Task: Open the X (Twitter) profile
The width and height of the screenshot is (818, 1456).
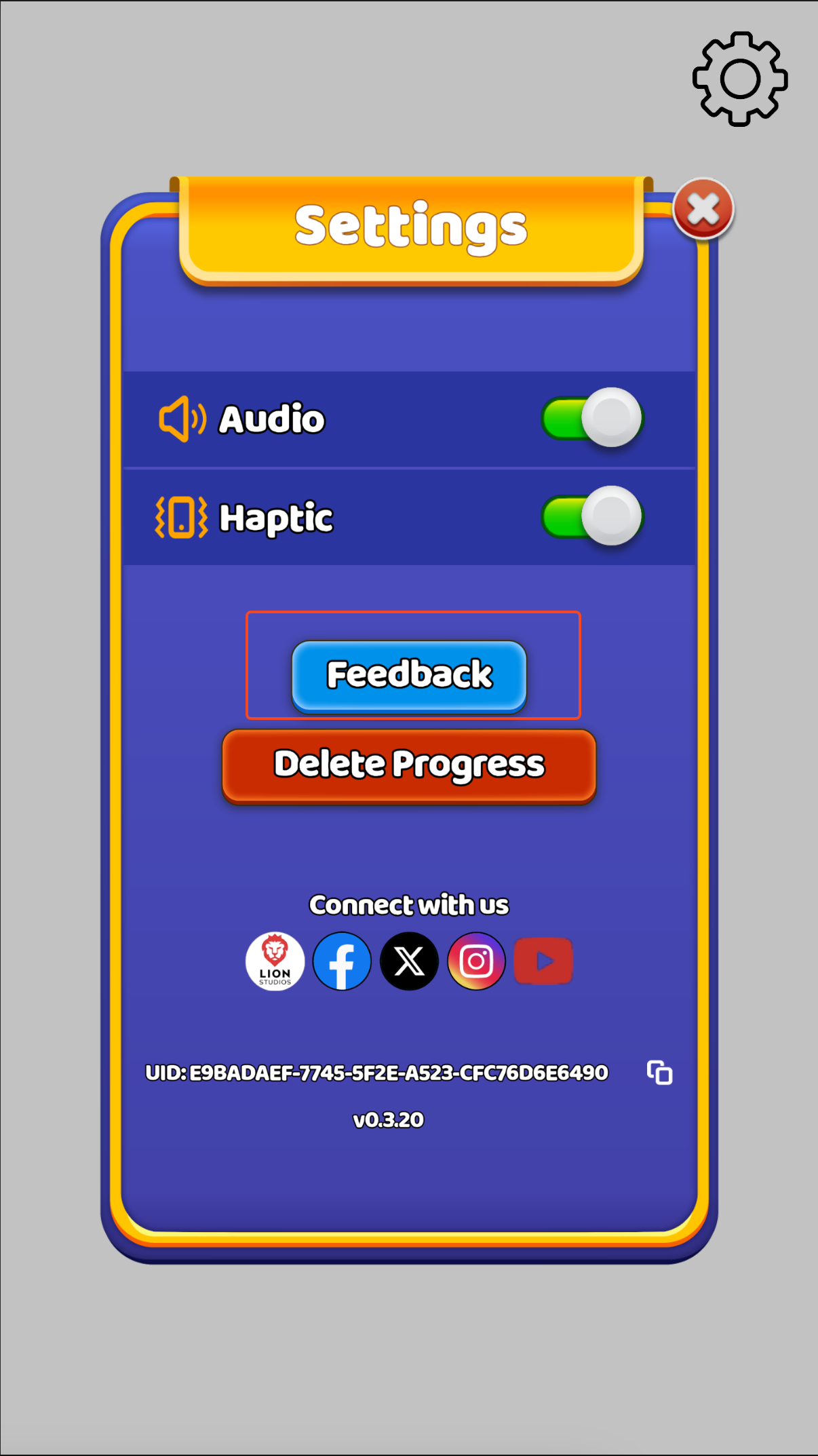Action: [x=409, y=961]
